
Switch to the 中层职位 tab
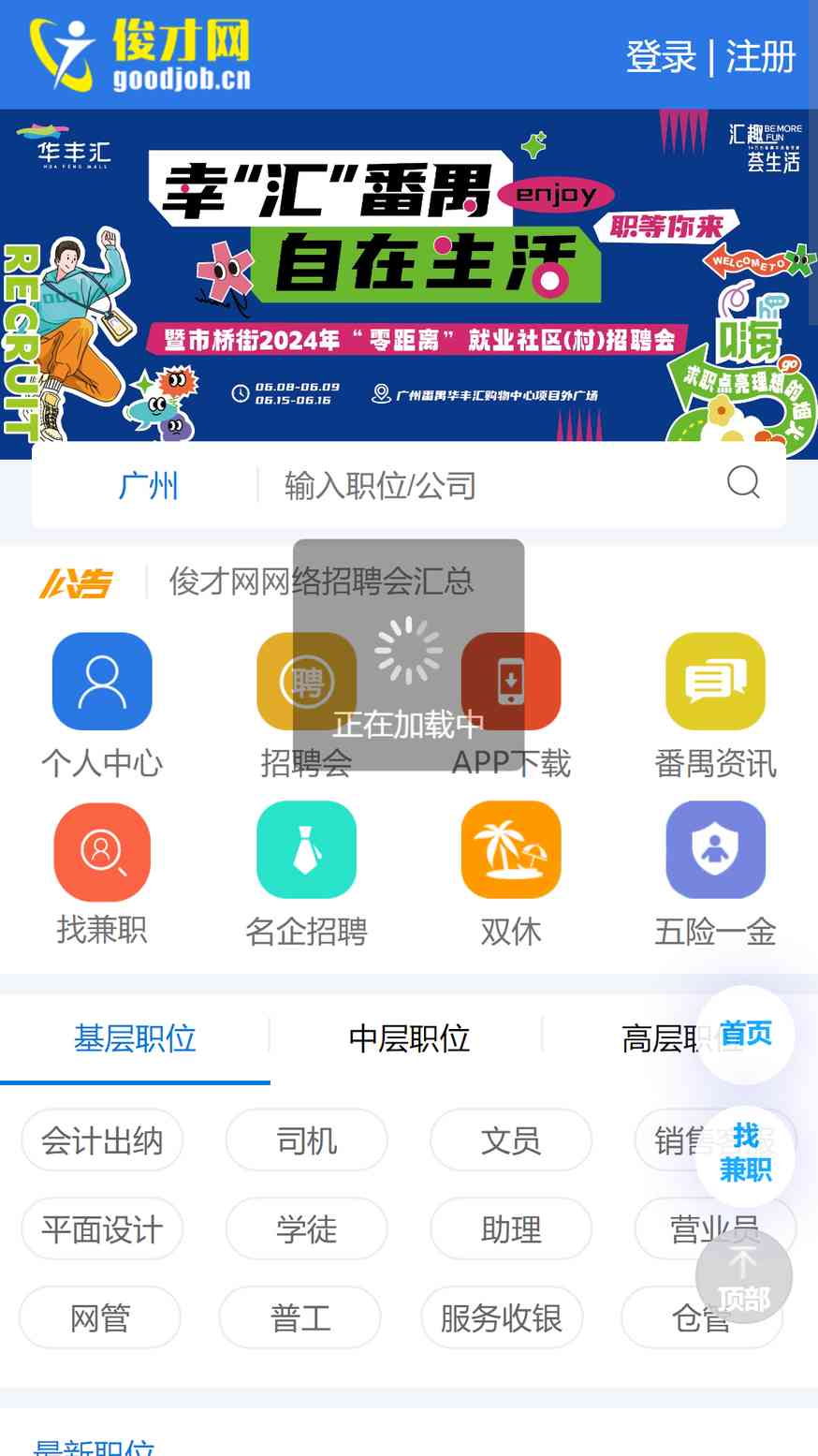[x=409, y=1038]
